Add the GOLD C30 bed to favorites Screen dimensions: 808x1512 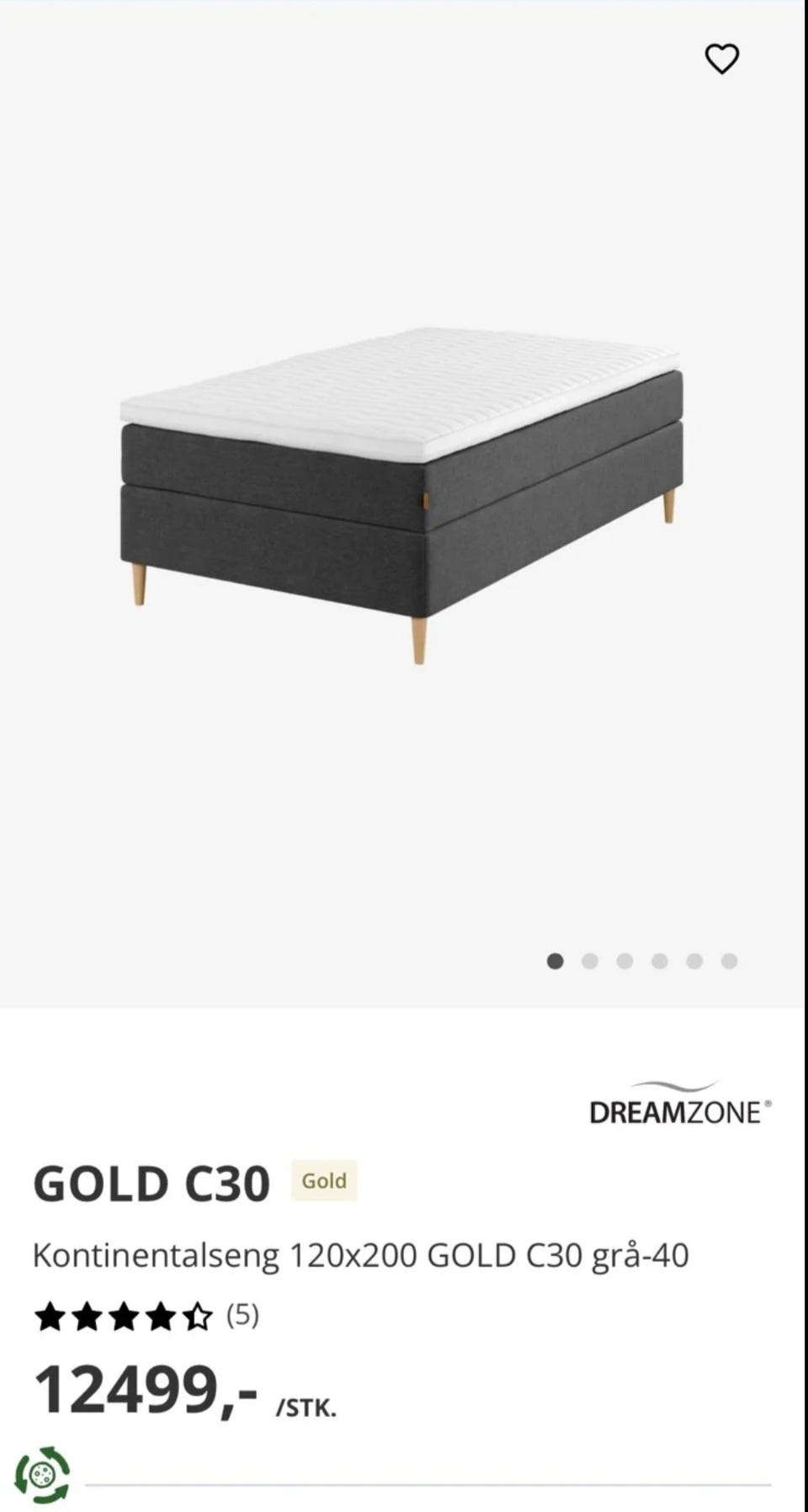tap(721, 59)
